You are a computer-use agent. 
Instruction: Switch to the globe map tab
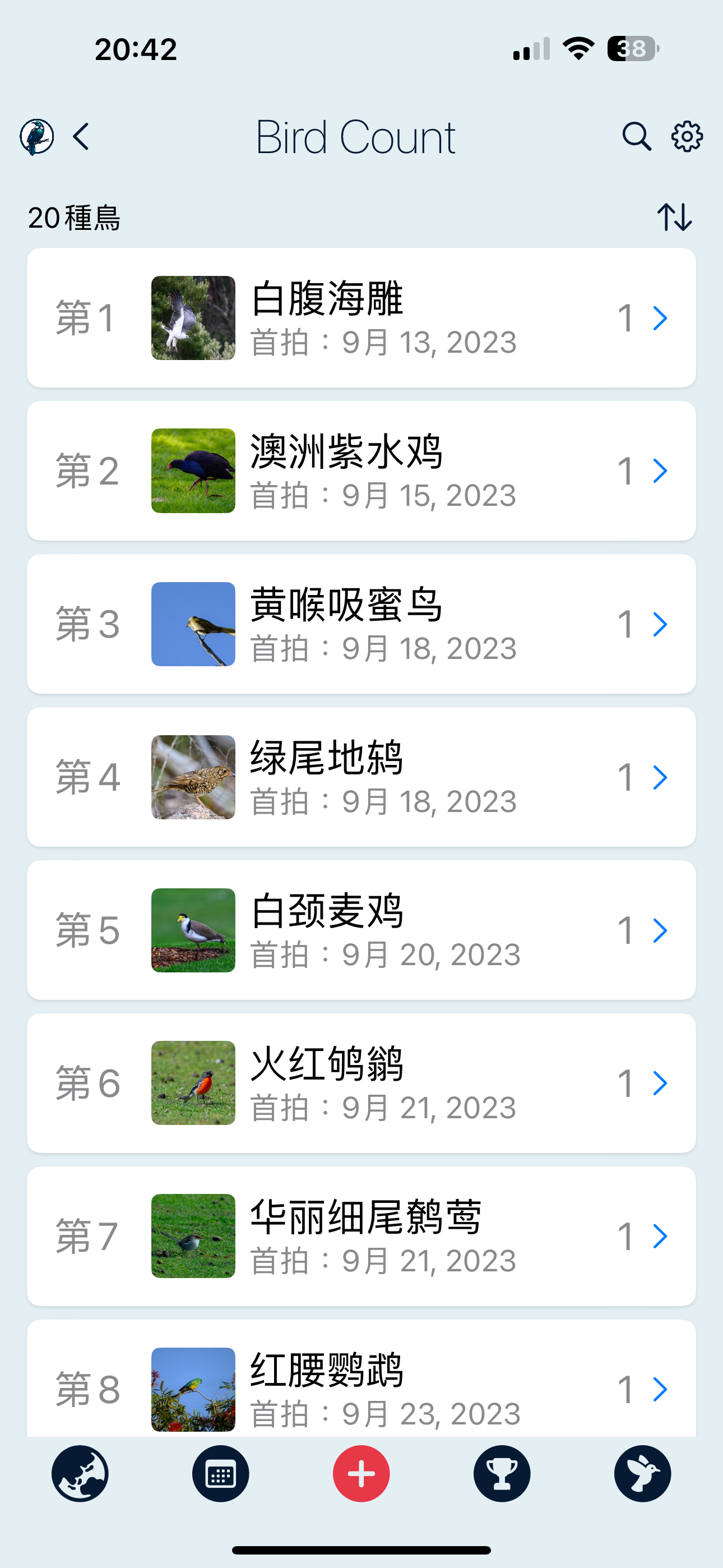tap(80, 1474)
